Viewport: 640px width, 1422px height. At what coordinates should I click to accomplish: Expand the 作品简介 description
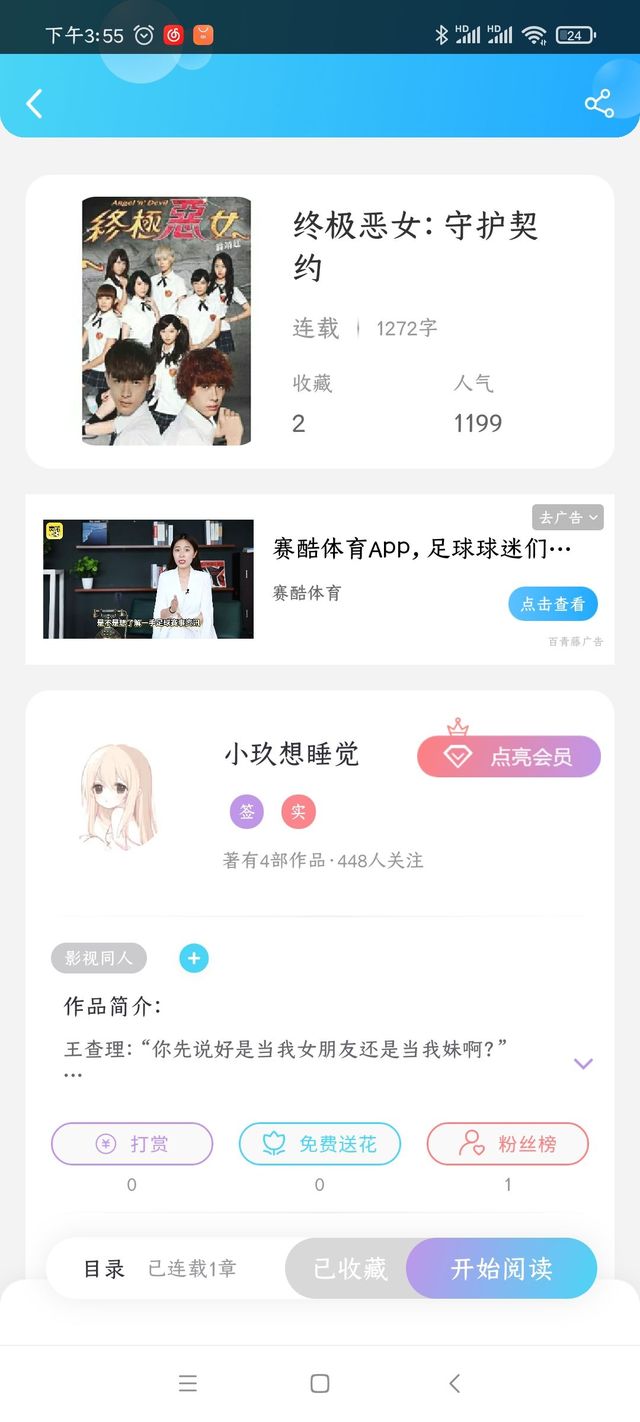584,1063
